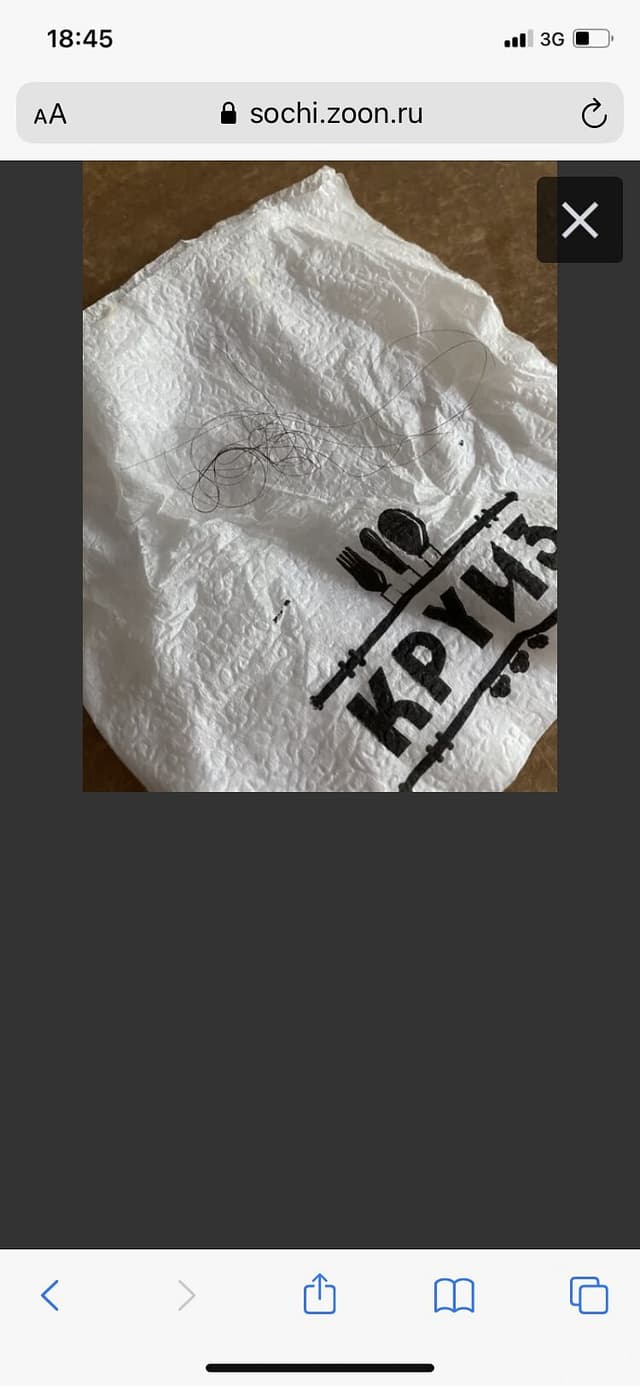Share this page from Safari toolbar

pyautogui.click(x=319, y=1294)
